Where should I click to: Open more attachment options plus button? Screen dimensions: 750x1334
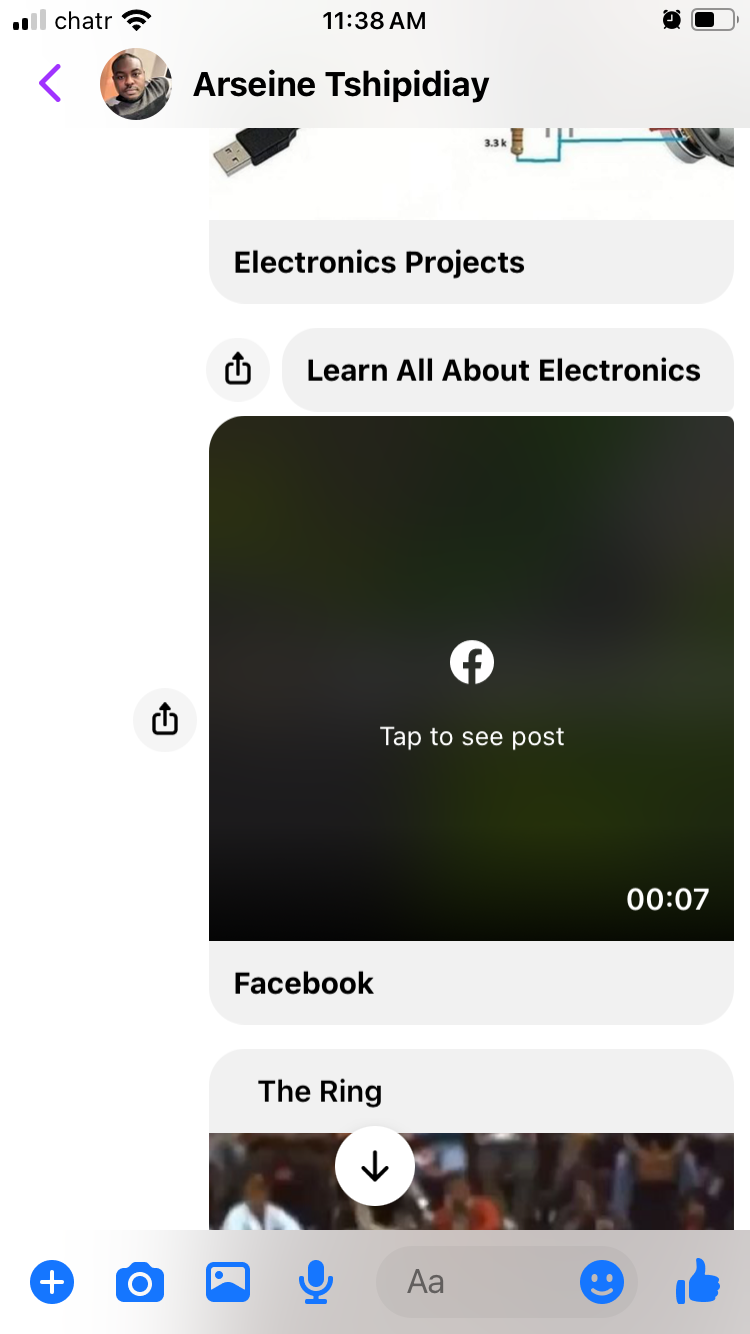[52, 1282]
